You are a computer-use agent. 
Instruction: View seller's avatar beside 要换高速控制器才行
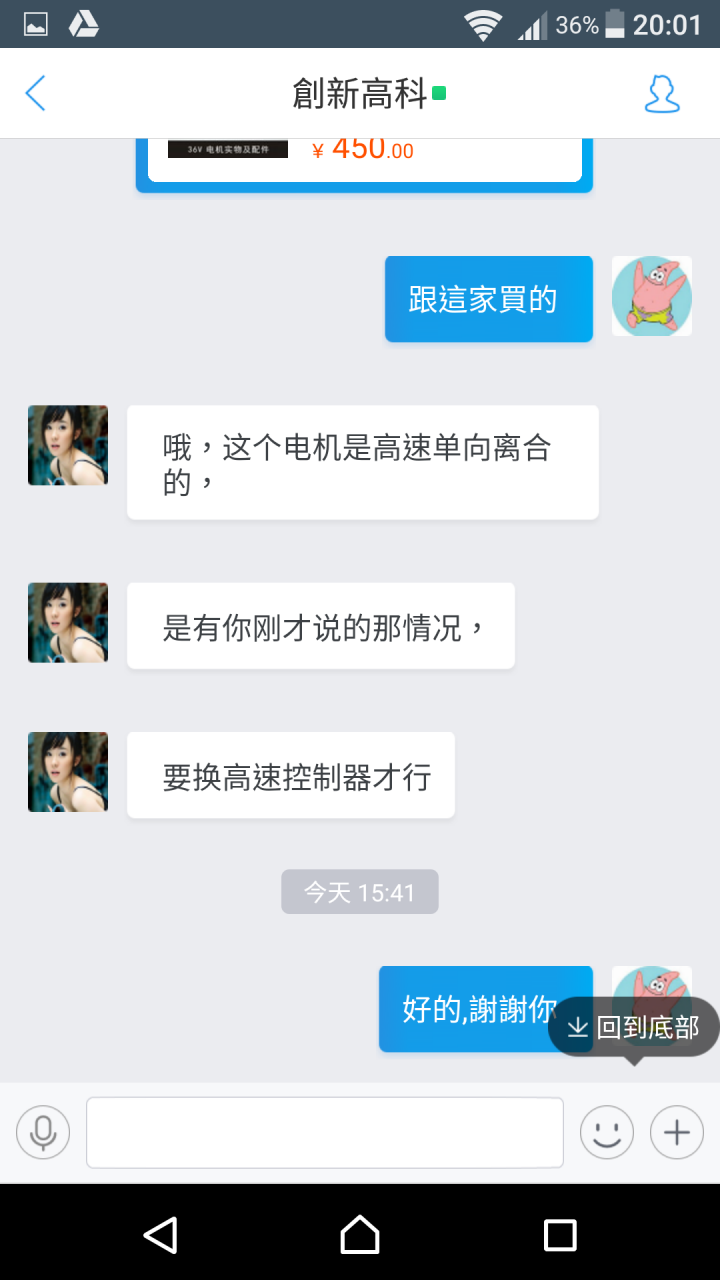click(68, 772)
